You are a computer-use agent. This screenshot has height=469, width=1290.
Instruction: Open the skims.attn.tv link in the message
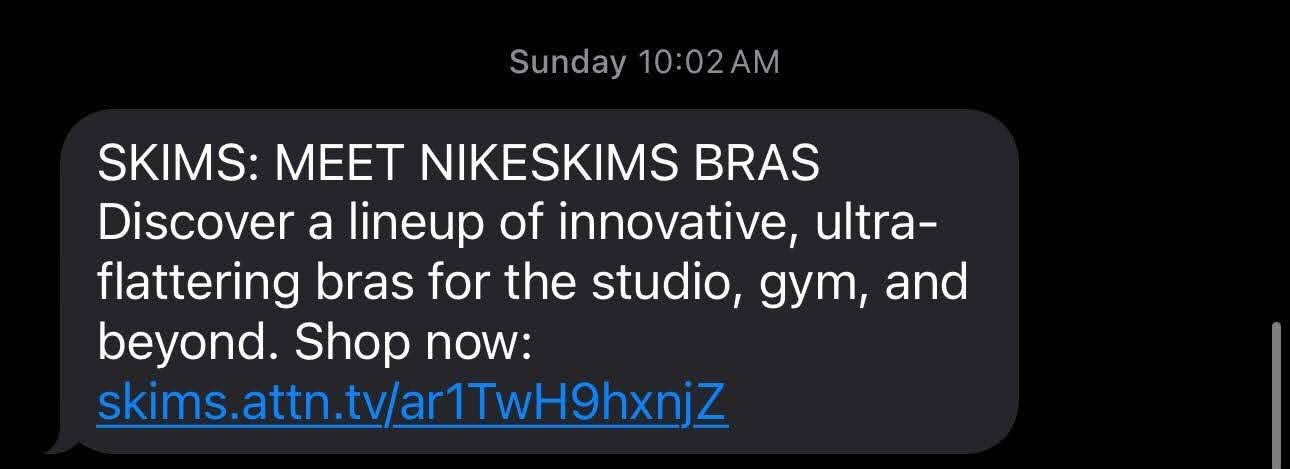click(412, 404)
